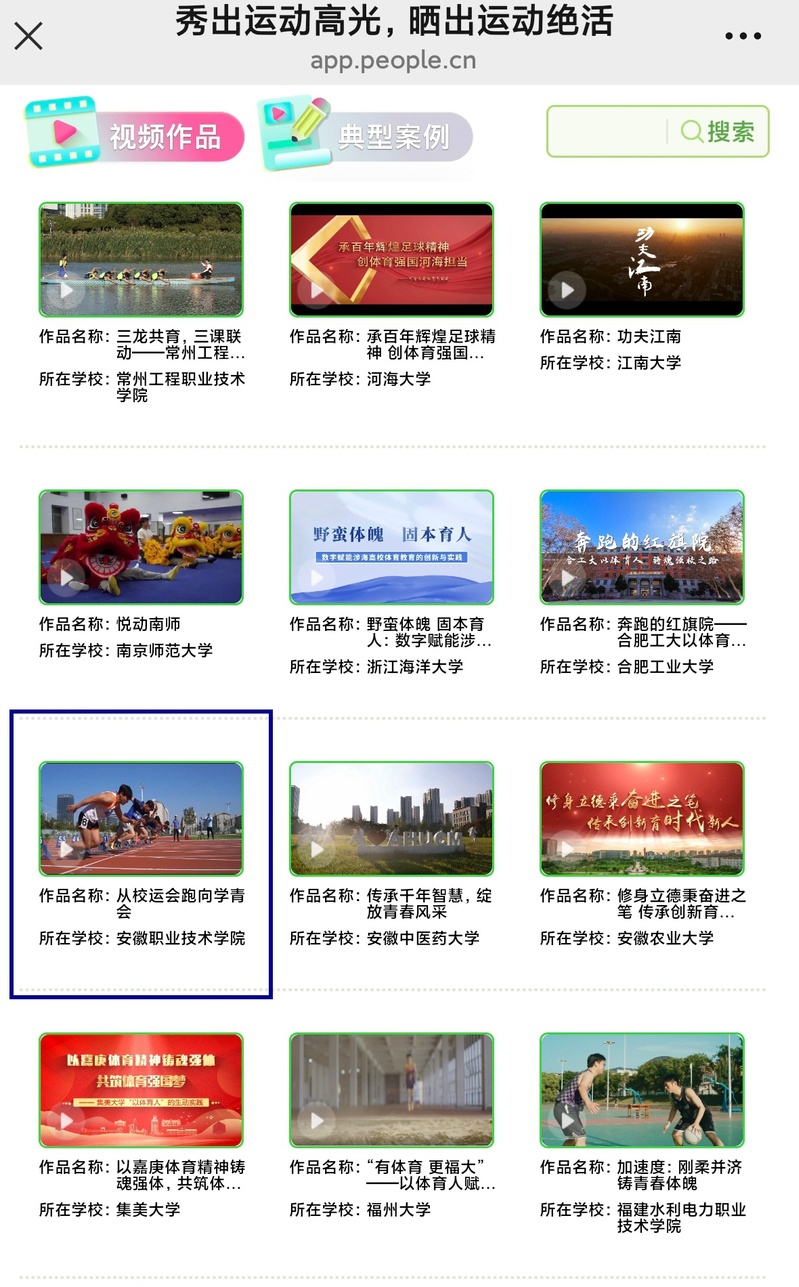Open the 河海大学 football spirit video

tap(392, 260)
